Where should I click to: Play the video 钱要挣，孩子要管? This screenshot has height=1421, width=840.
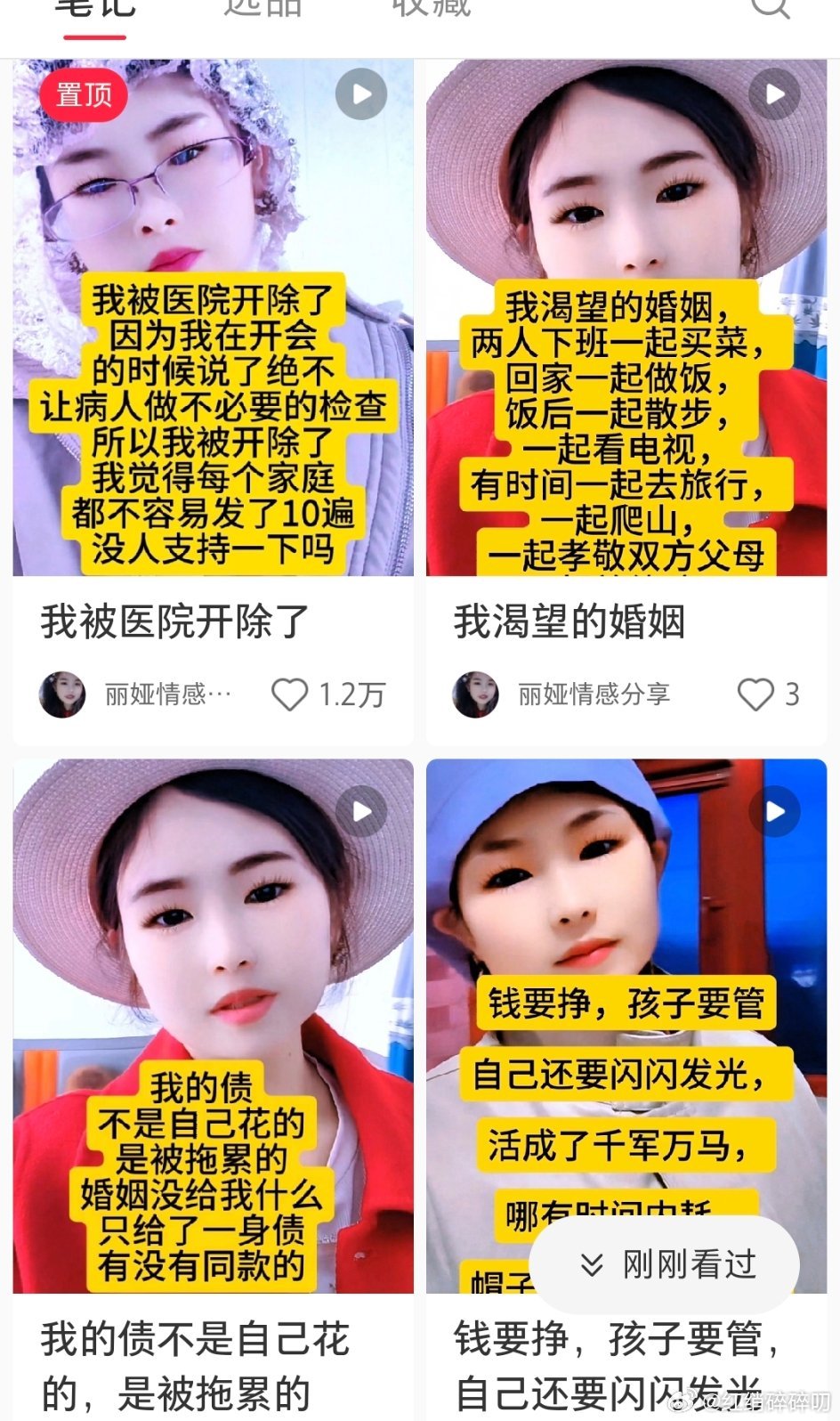click(774, 810)
